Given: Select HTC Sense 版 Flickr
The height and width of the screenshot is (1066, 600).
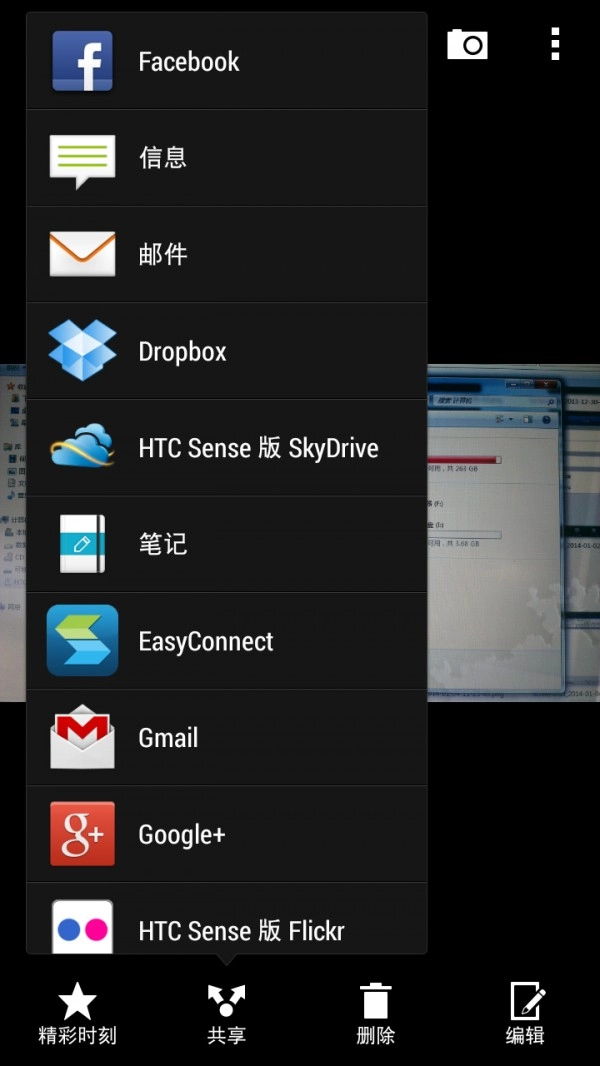Looking at the screenshot, I should tap(226, 928).
